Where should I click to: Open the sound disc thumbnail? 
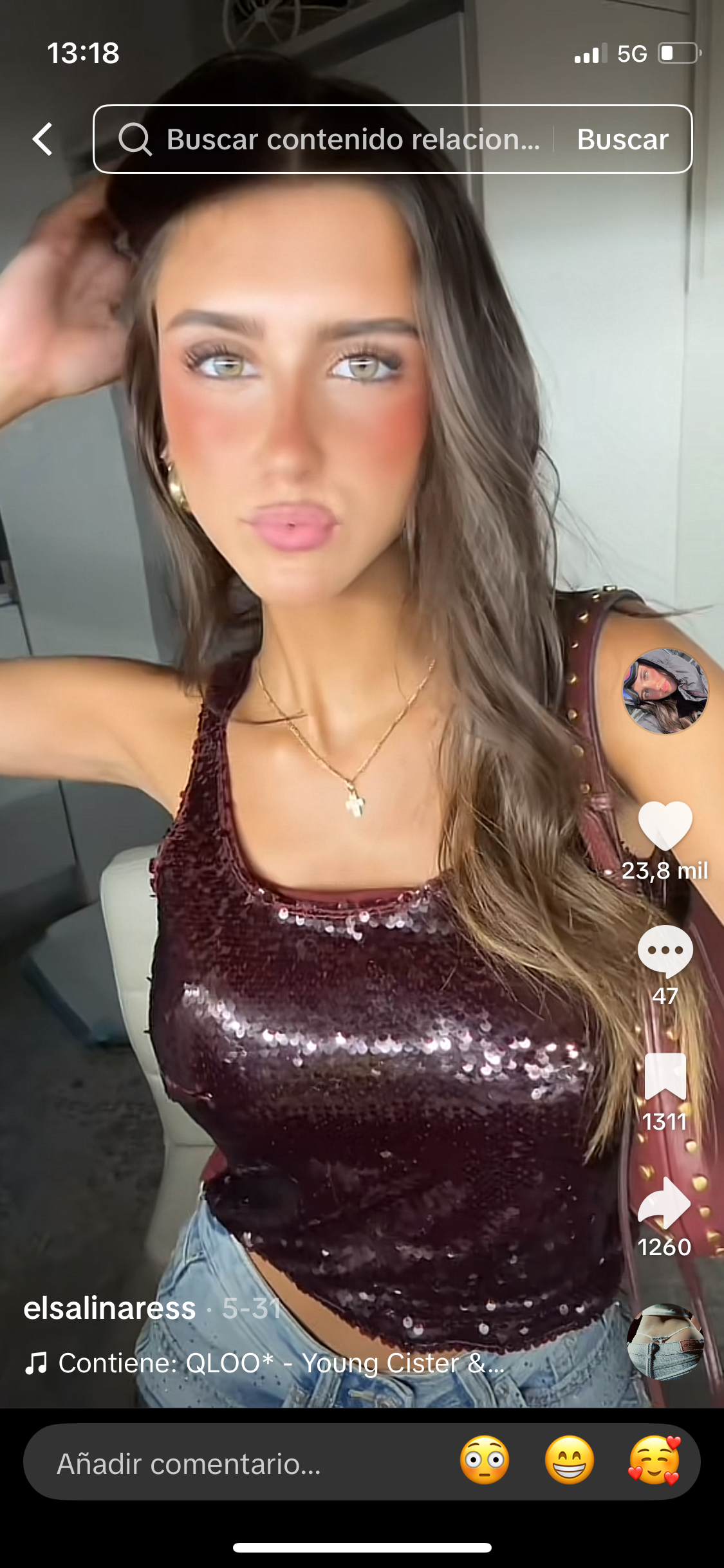point(665,1341)
